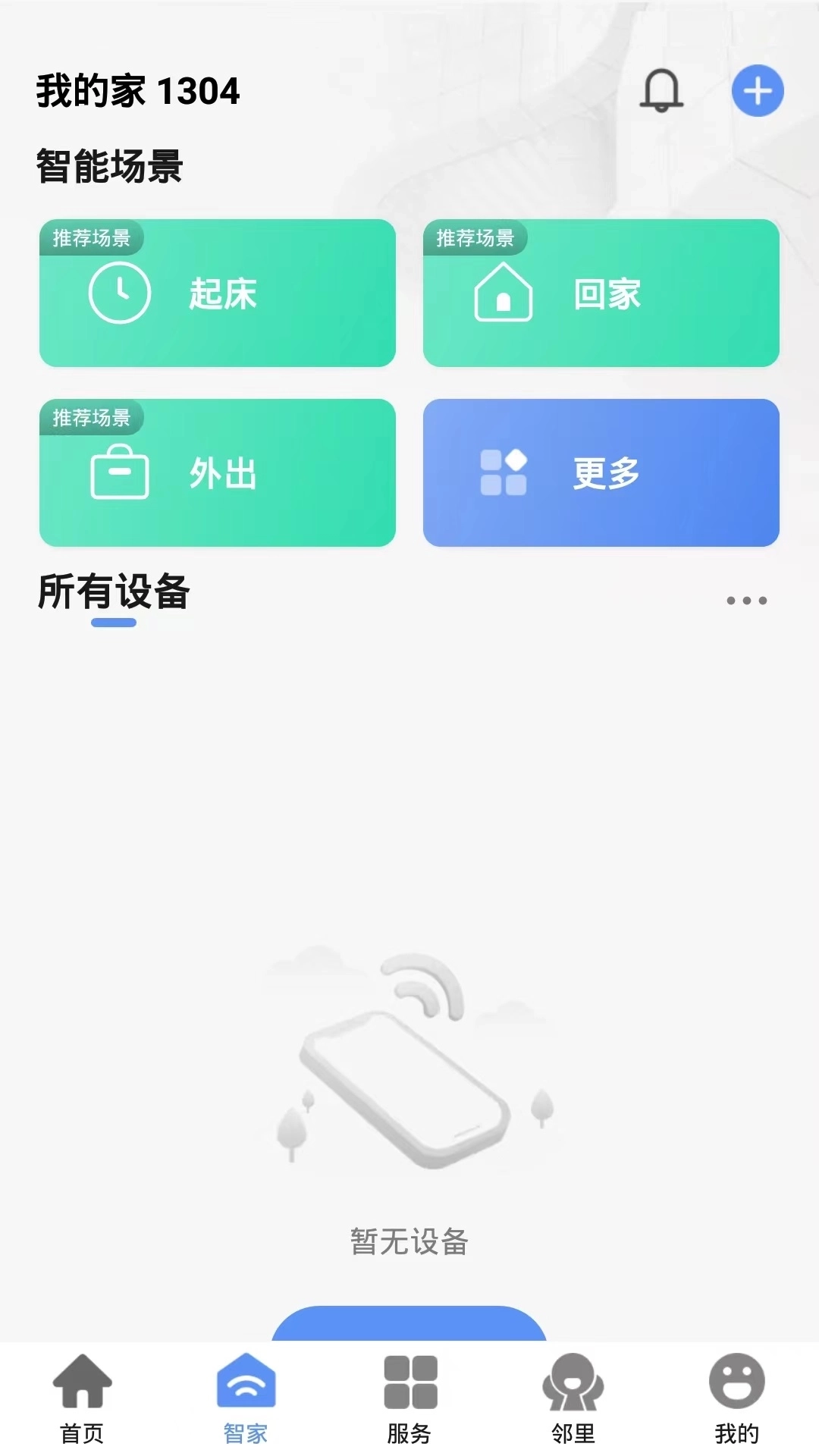Tap the blue plus button to add a device
This screenshot has width=819, height=1456.
coord(756,91)
